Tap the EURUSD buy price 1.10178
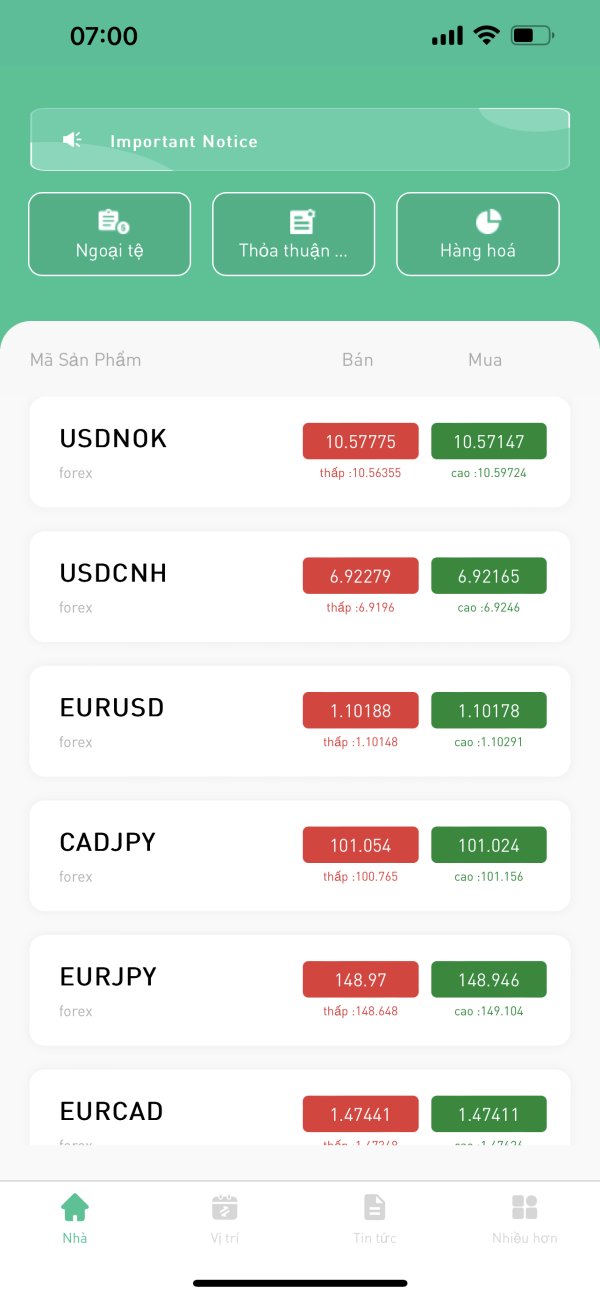600x1298 pixels. pos(489,710)
